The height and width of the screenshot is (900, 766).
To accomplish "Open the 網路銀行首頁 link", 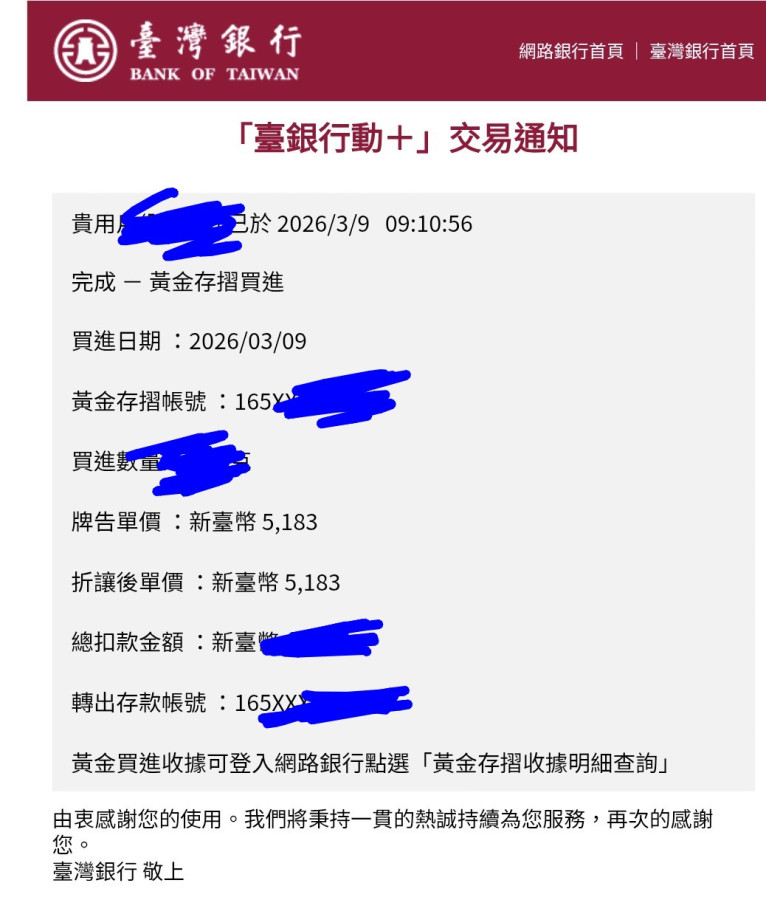I will coord(571,52).
